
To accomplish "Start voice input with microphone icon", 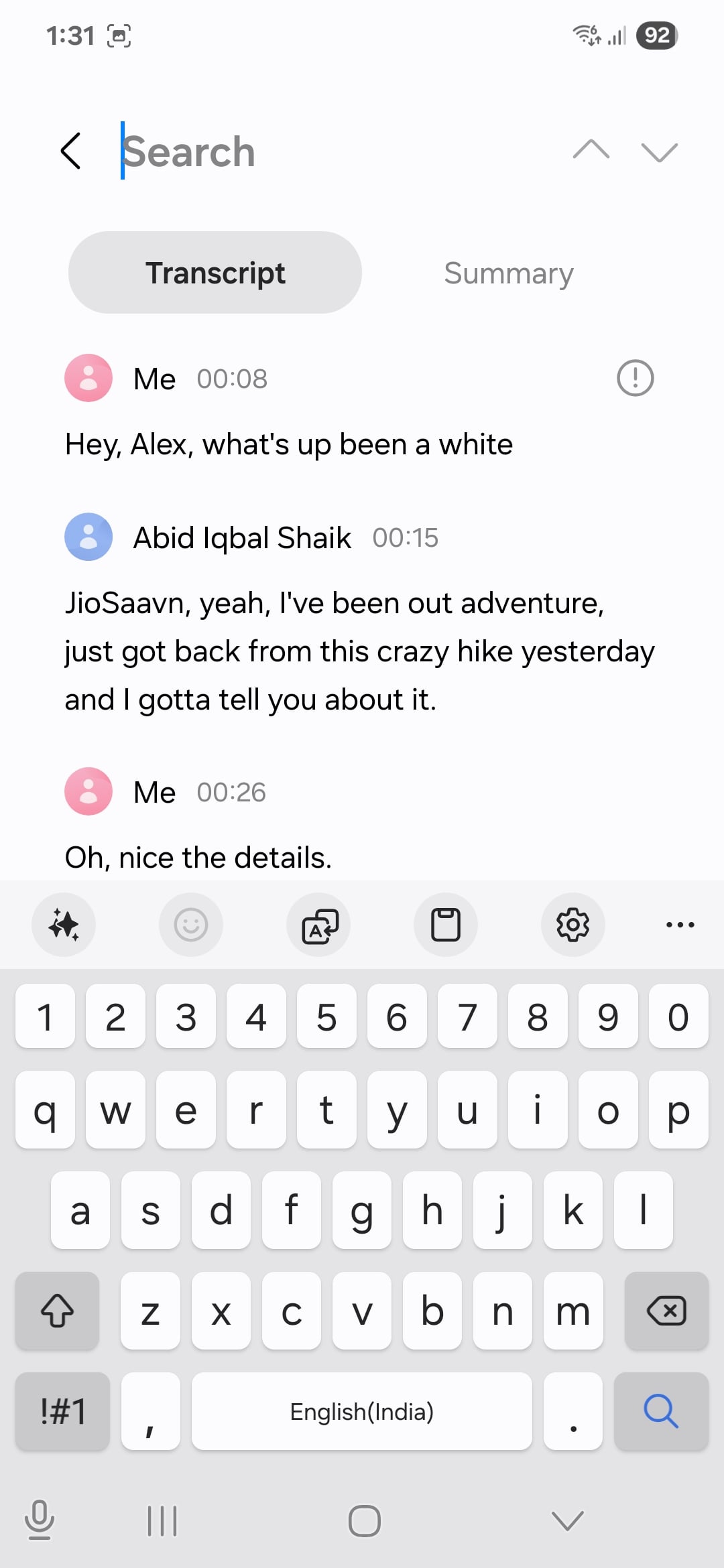I will [39, 1519].
